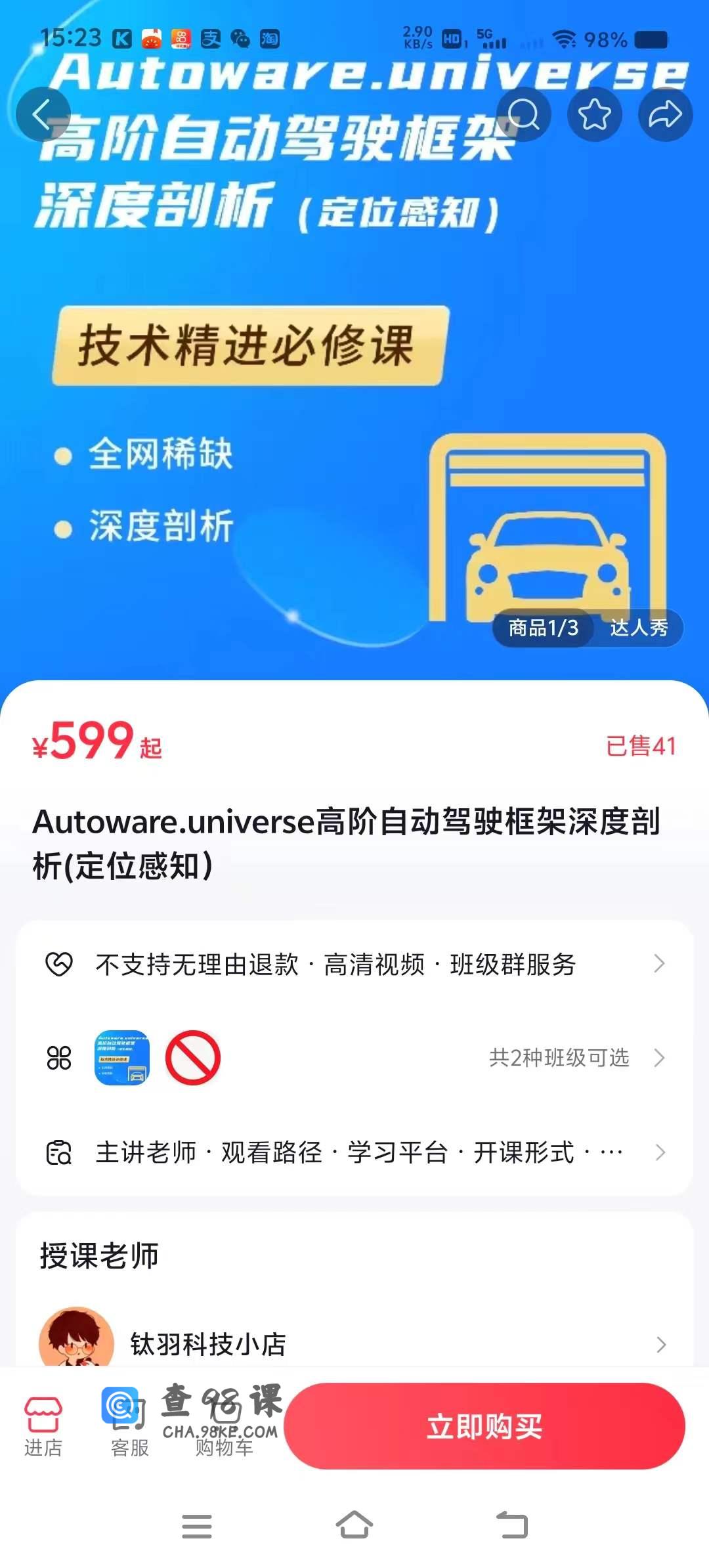The height and width of the screenshot is (1568, 709).
Task: Share this course page
Action: click(x=665, y=114)
